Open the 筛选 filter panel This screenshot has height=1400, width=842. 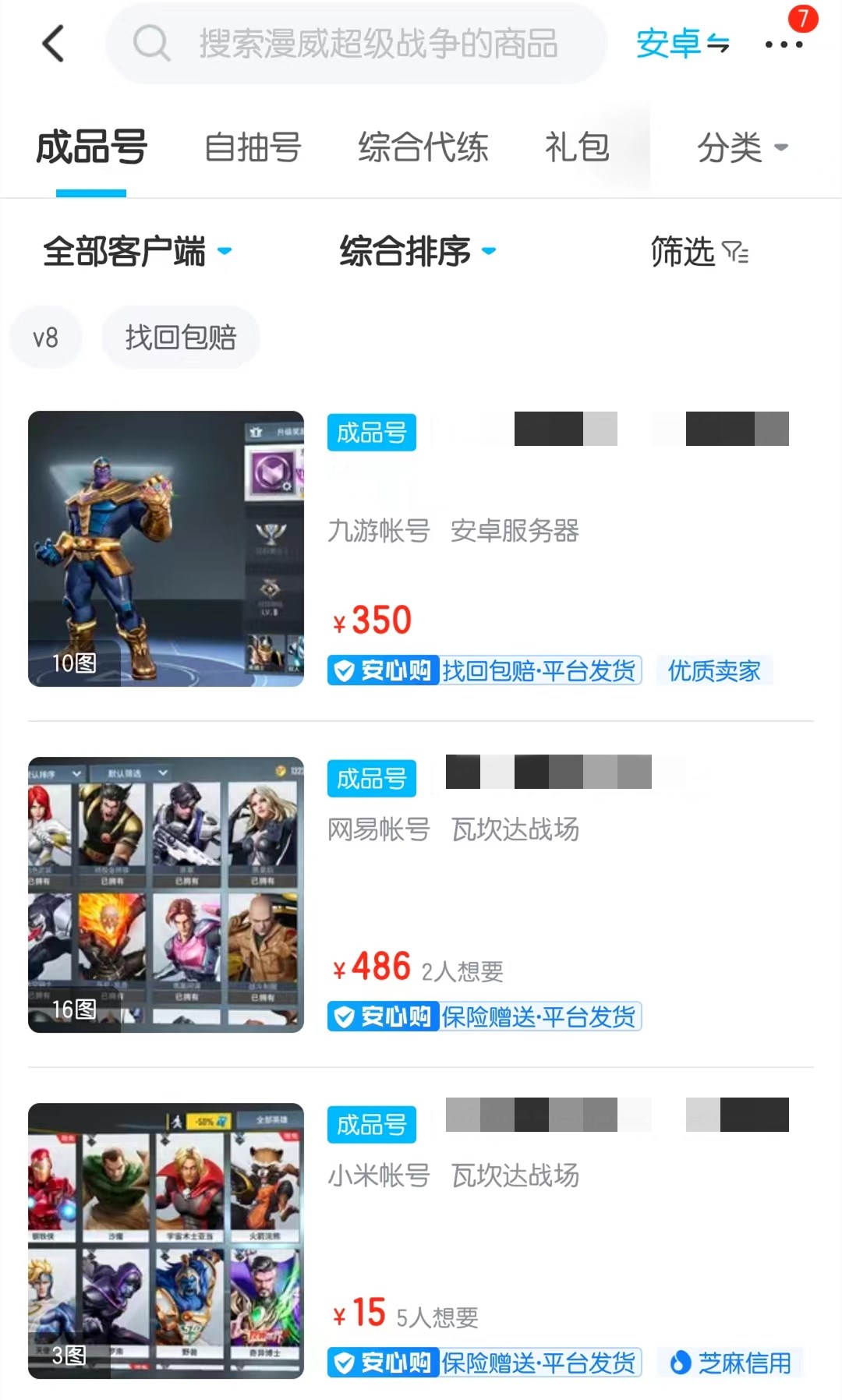click(x=699, y=251)
